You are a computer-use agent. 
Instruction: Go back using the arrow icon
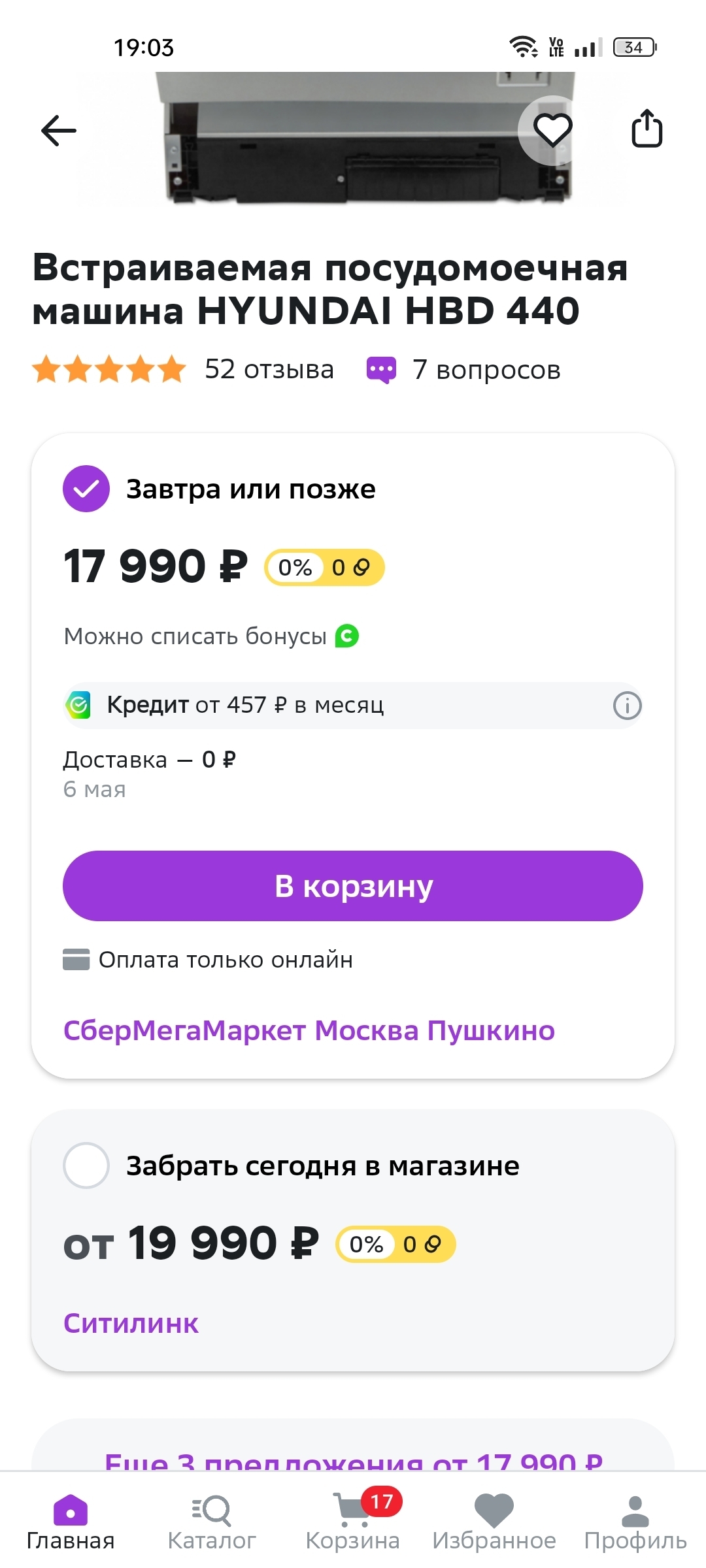59,130
